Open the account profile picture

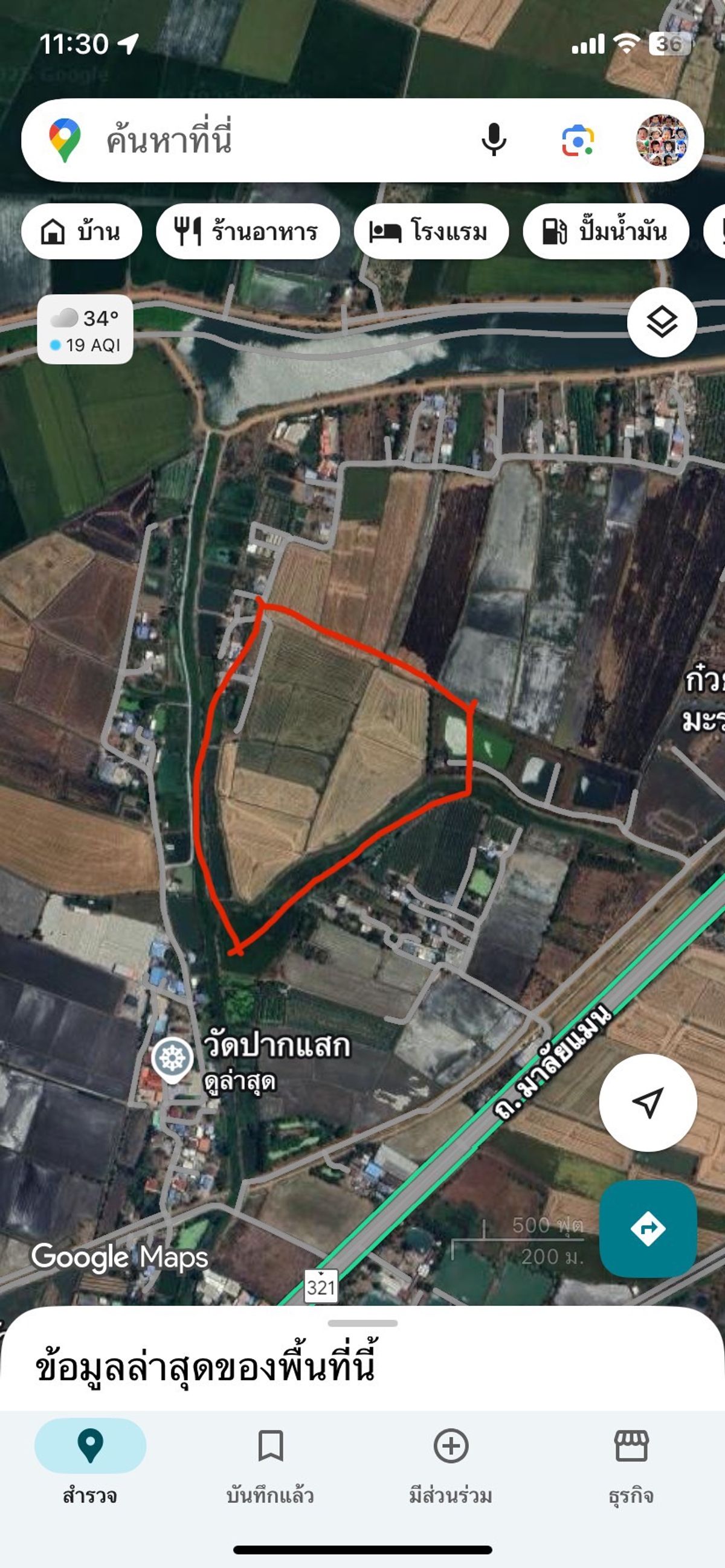[662, 141]
